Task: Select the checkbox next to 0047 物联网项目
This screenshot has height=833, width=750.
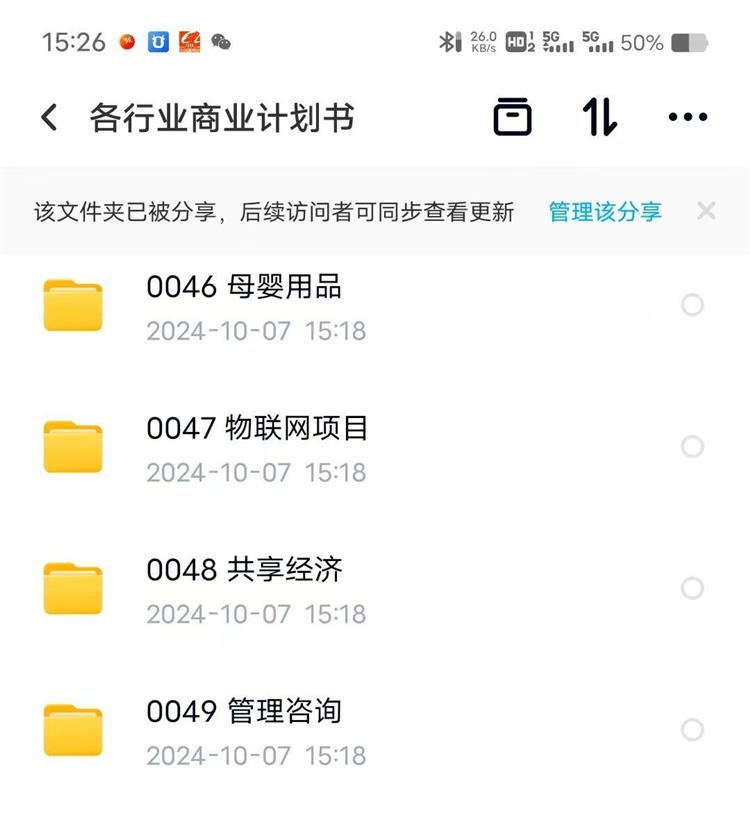Action: (692, 447)
